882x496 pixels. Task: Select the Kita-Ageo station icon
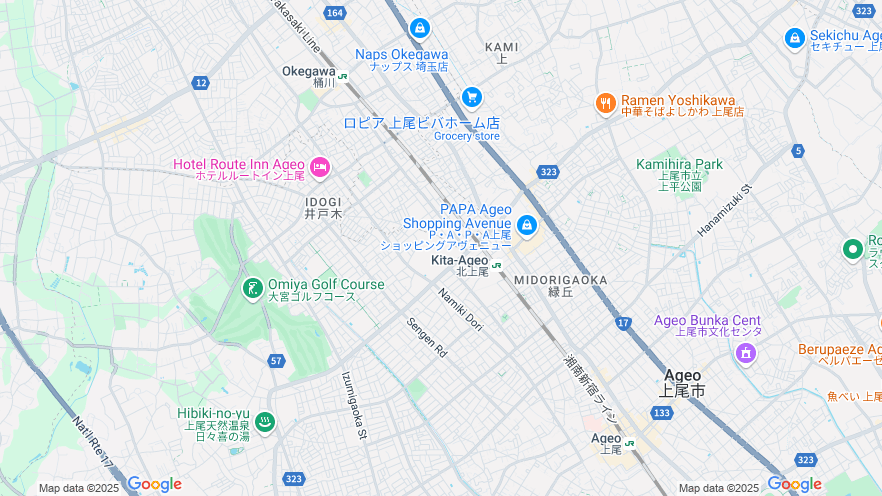[x=497, y=264]
